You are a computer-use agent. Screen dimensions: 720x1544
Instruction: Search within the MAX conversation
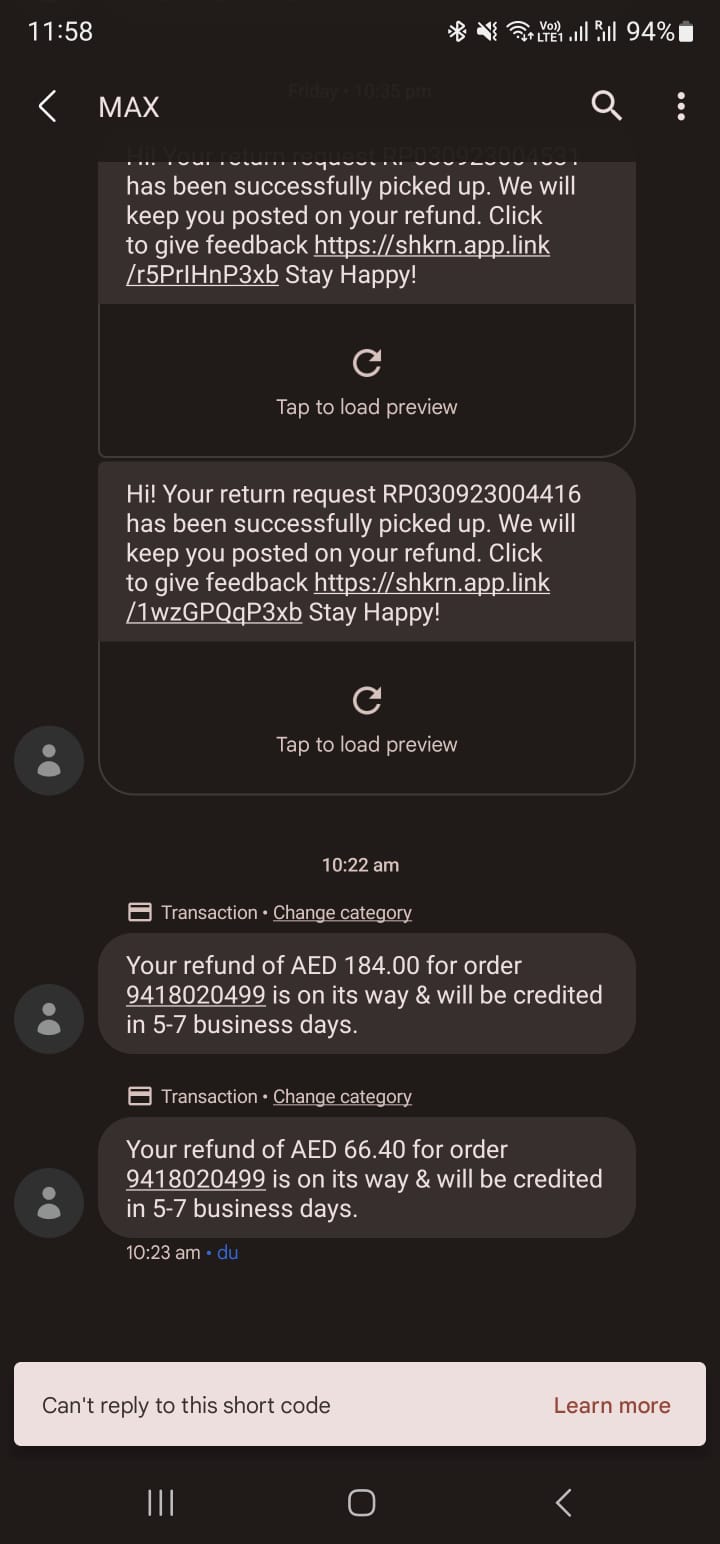click(607, 106)
